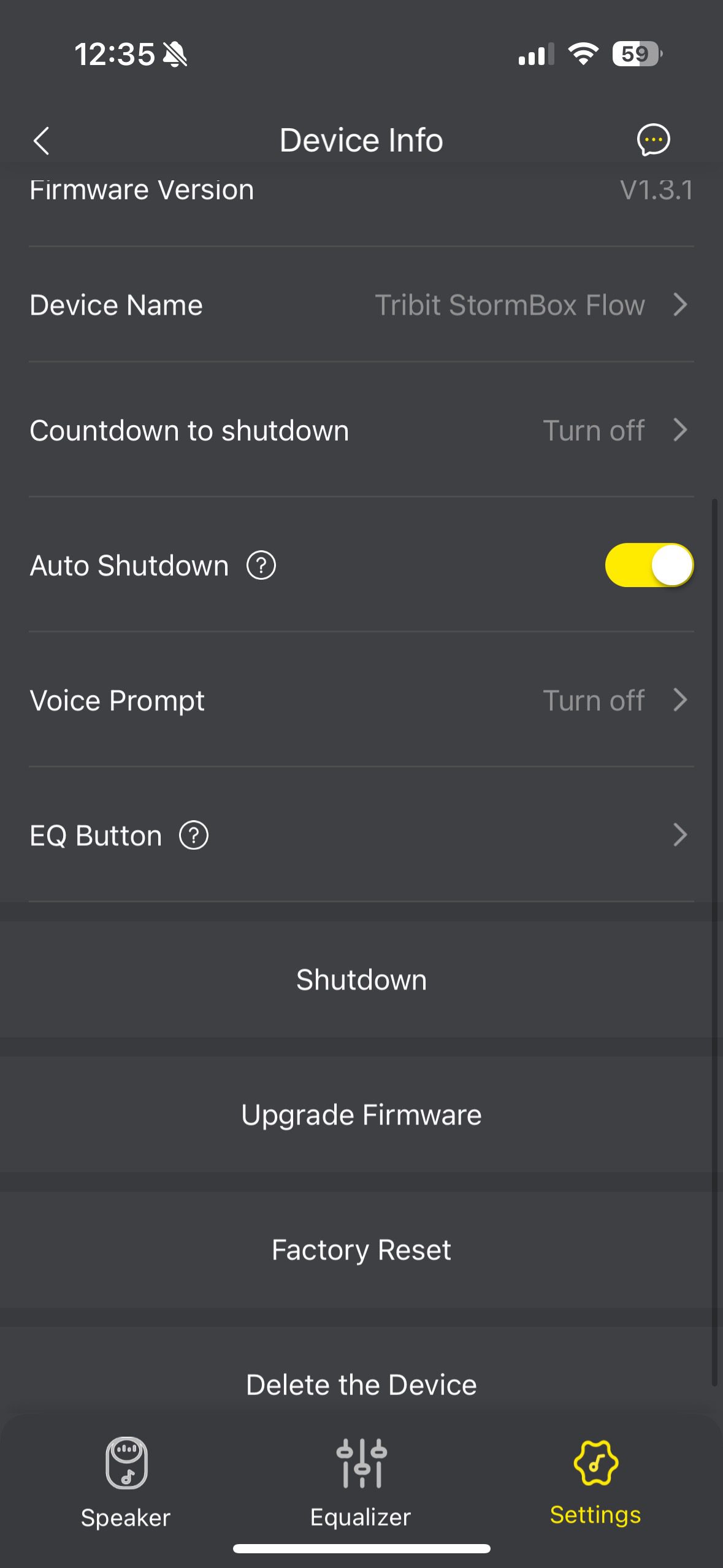Open the Device Name setting
This screenshot has width=723, height=1568.
361,305
